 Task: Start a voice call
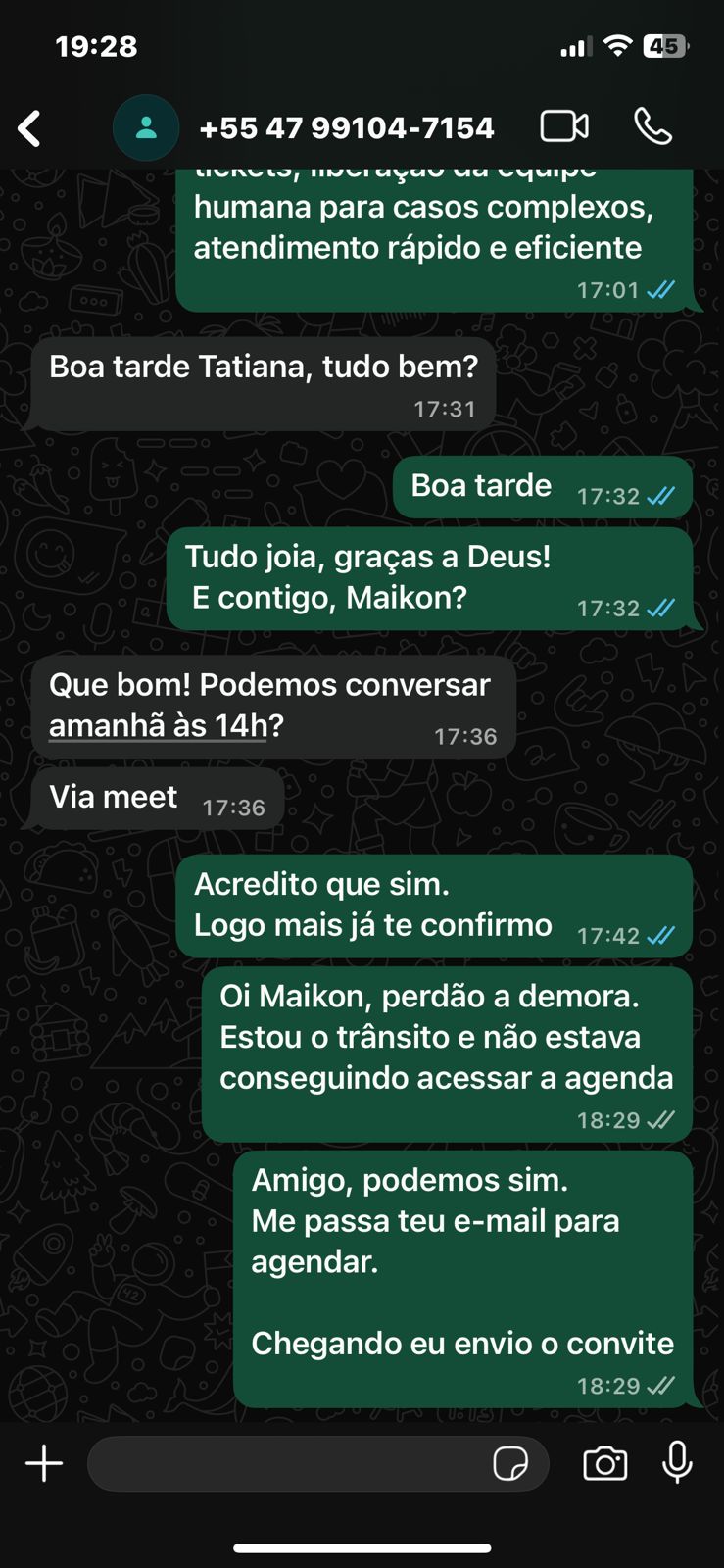pos(652,126)
